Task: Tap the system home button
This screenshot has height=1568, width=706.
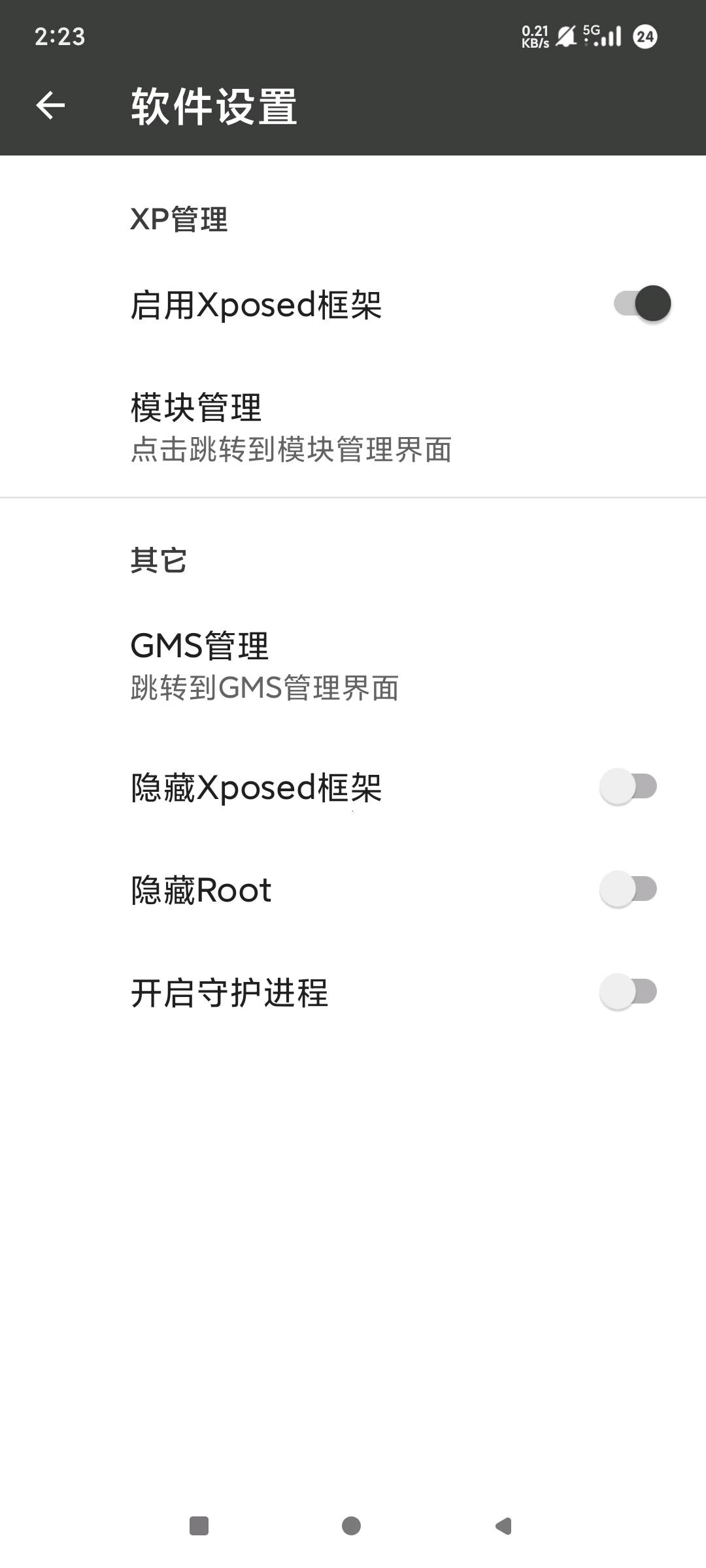Action: [x=352, y=1526]
